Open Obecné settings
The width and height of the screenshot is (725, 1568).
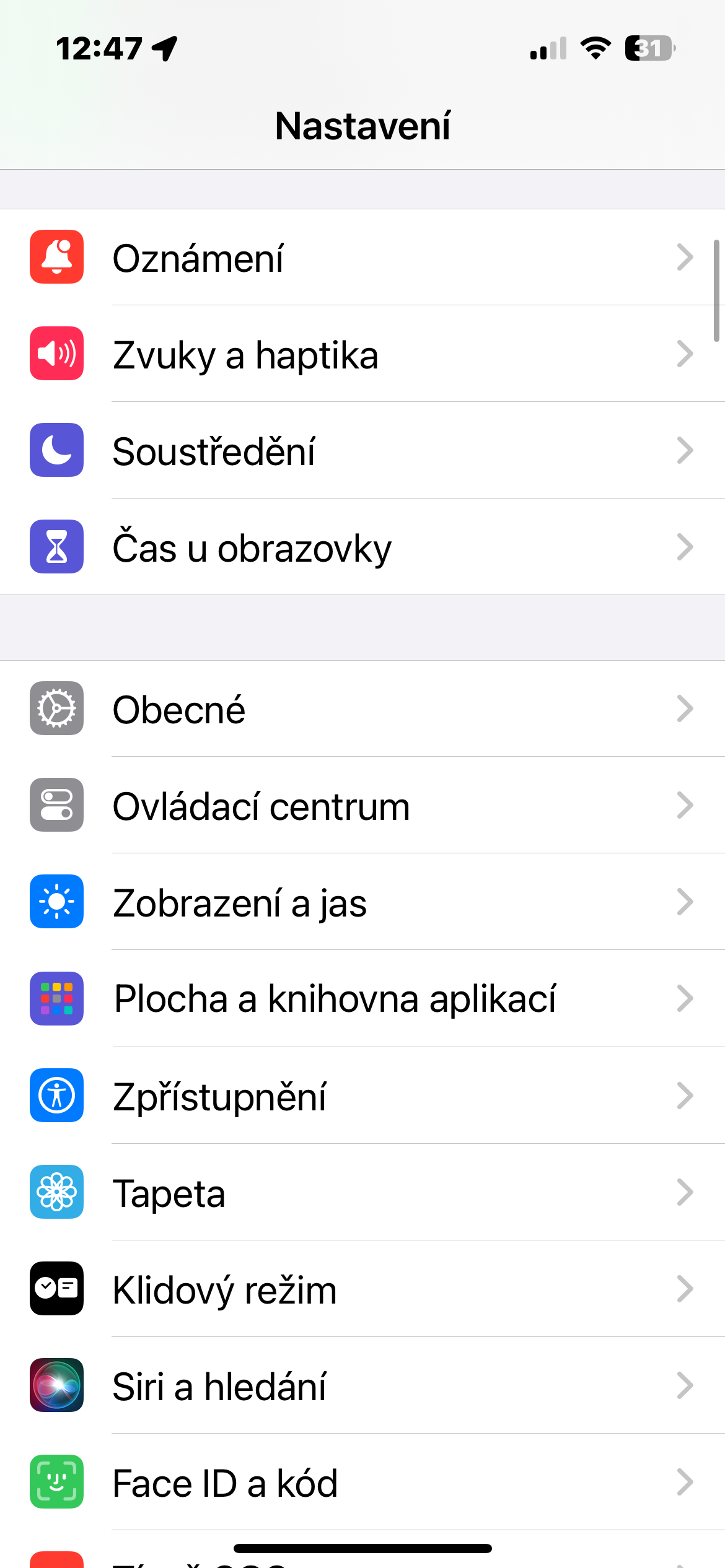click(x=362, y=708)
